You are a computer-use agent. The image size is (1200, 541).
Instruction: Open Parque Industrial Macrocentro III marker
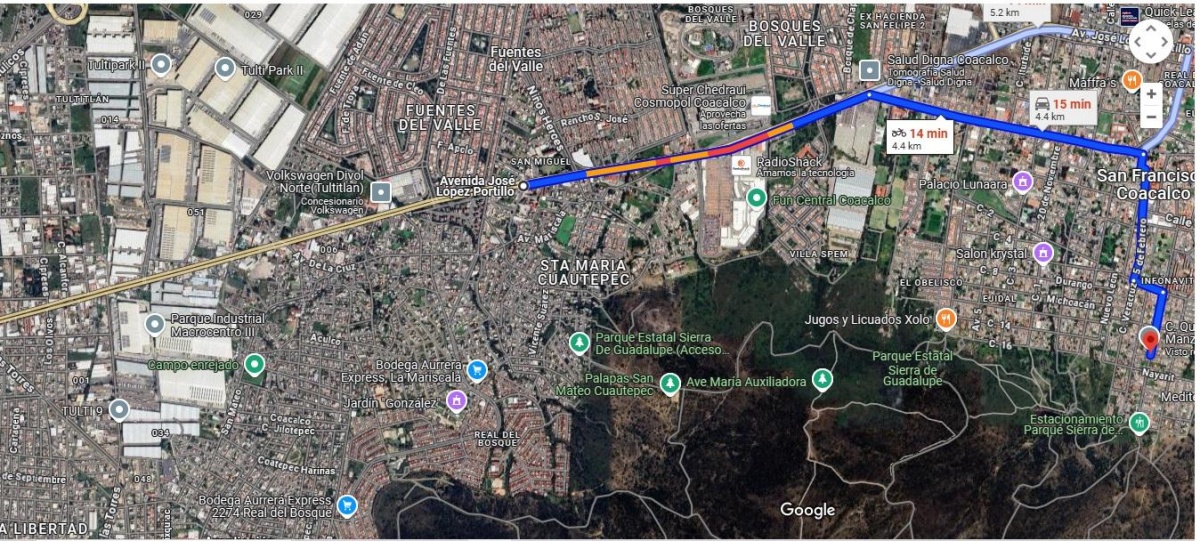point(154,324)
